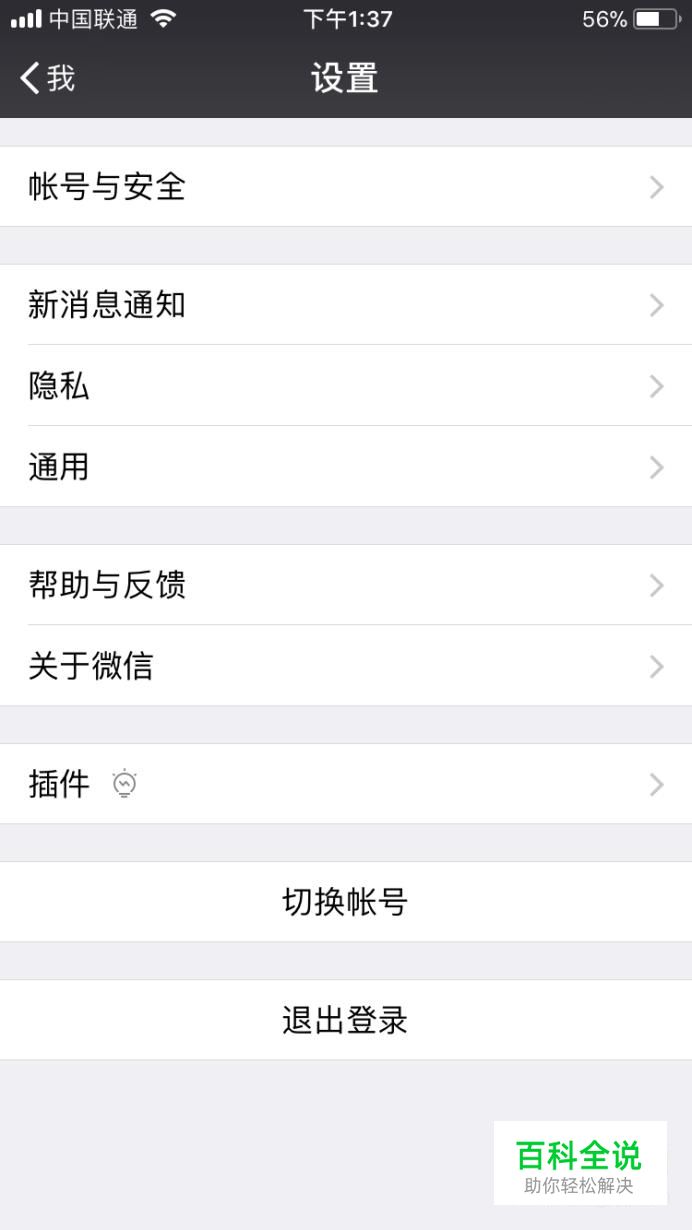Viewport: 692px width, 1230px height.
Task: Open 帮助与反馈
Action: coord(345,585)
